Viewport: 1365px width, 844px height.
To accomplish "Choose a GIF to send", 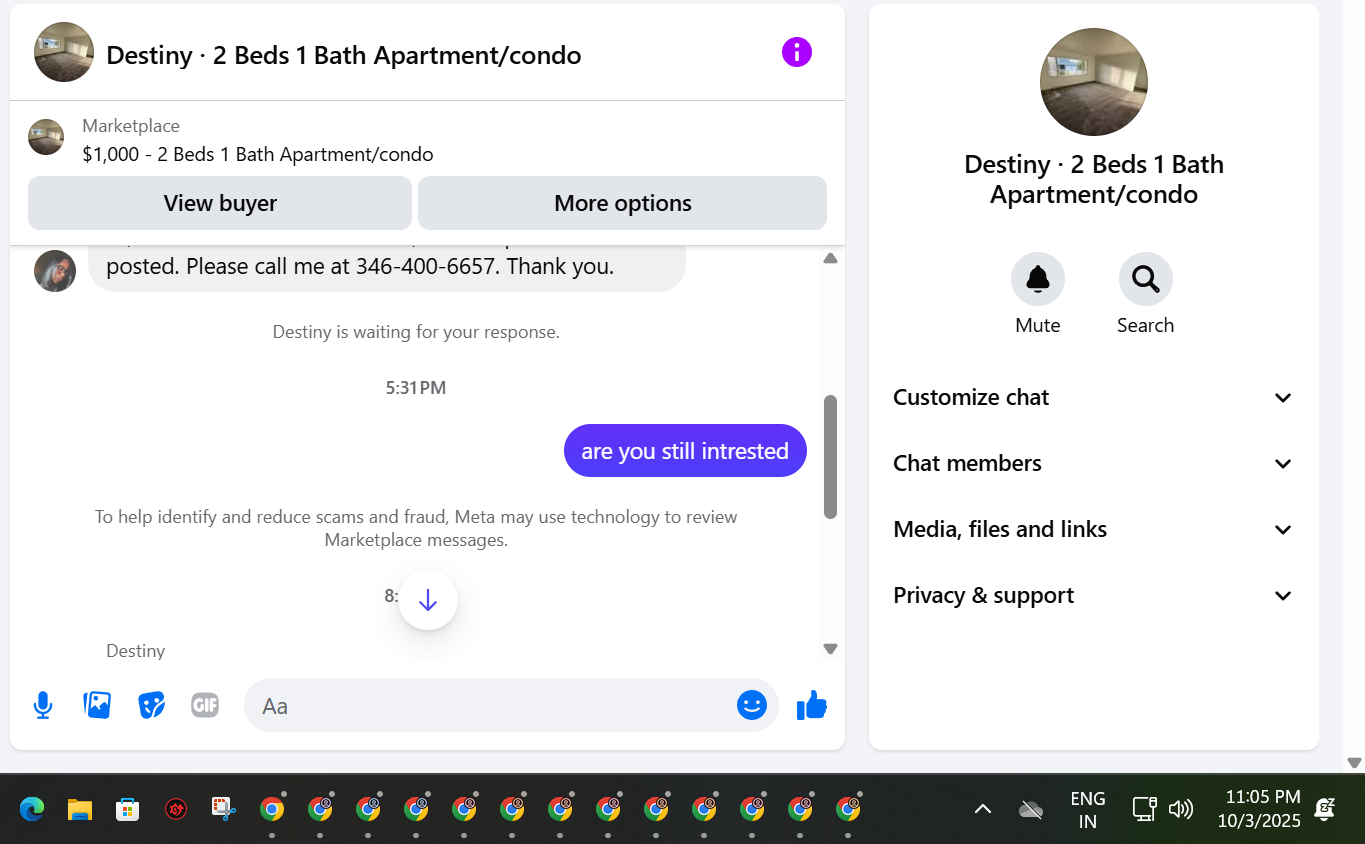I will [x=205, y=705].
